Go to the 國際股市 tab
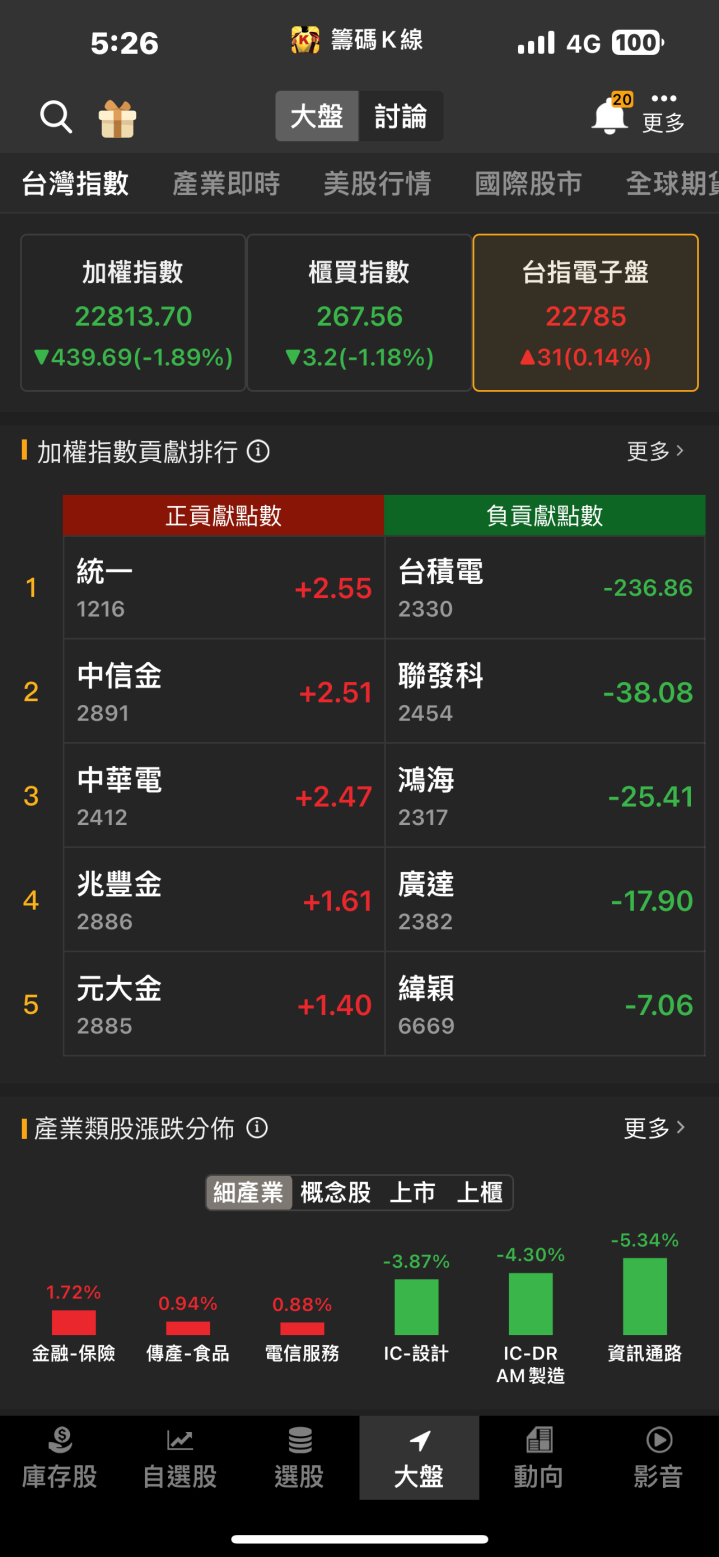The image size is (719, 1557). coord(528,183)
